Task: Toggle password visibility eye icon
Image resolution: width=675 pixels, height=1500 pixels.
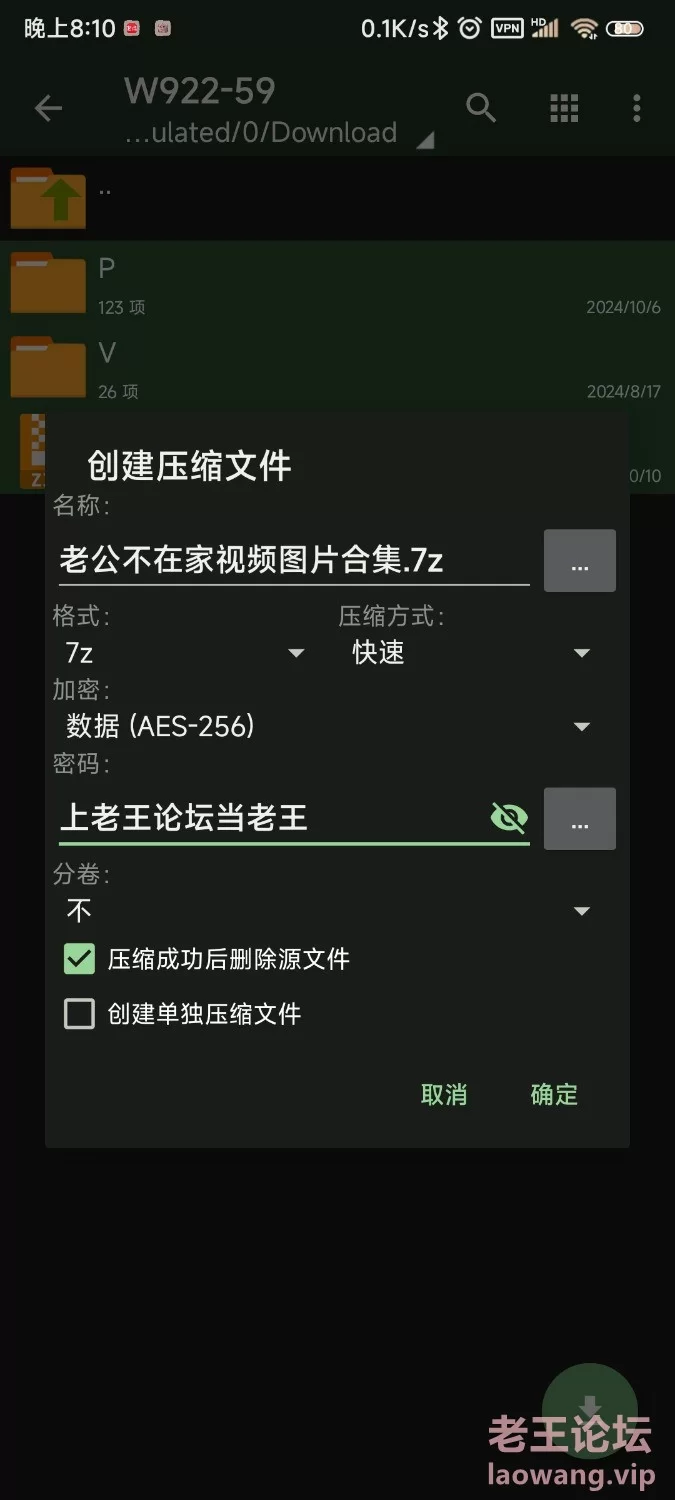Action: click(x=509, y=818)
